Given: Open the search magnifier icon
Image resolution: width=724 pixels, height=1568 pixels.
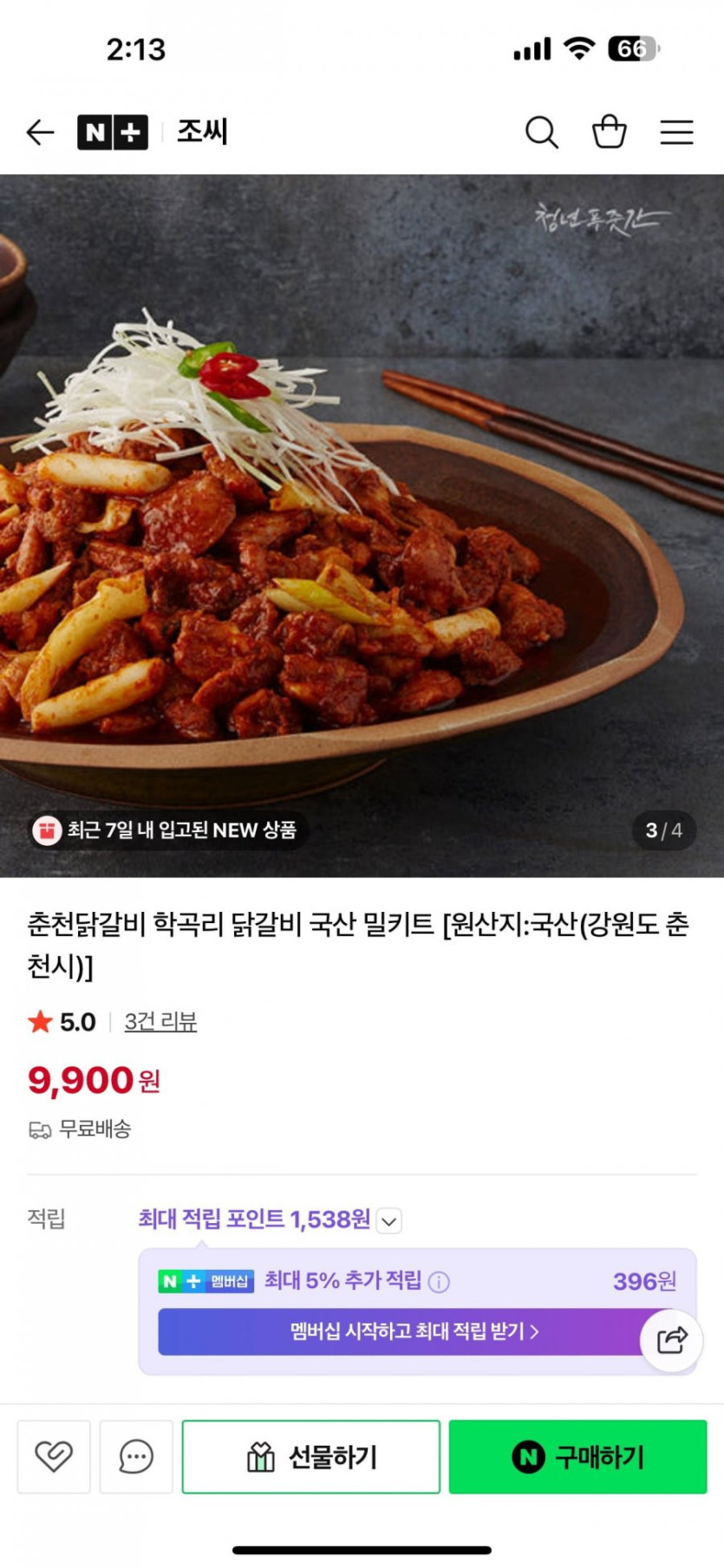Looking at the screenshot, I should coord(541,133).
